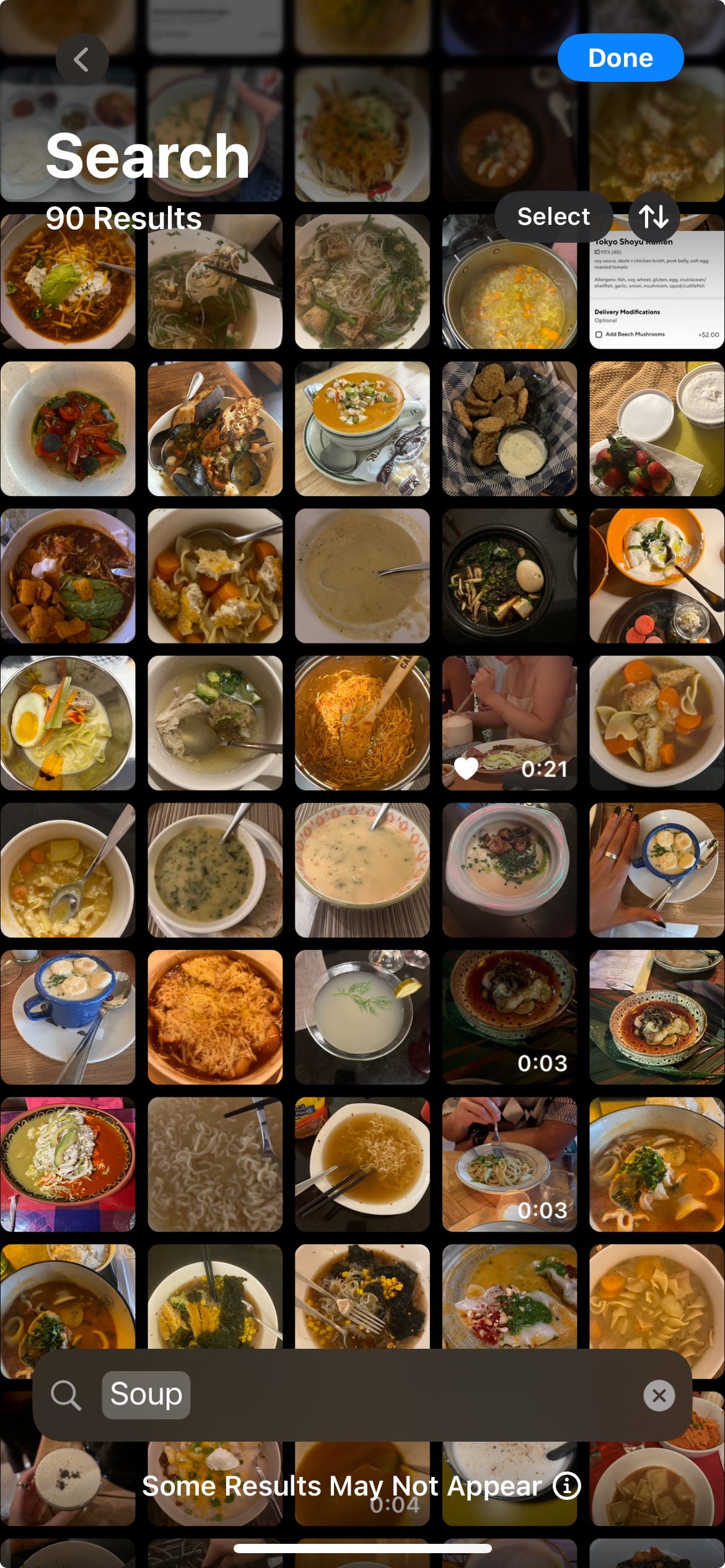Open the dill-garnished white soup photo
725x1568 pixels.
pyautogui.click(x=362, y=1017)
